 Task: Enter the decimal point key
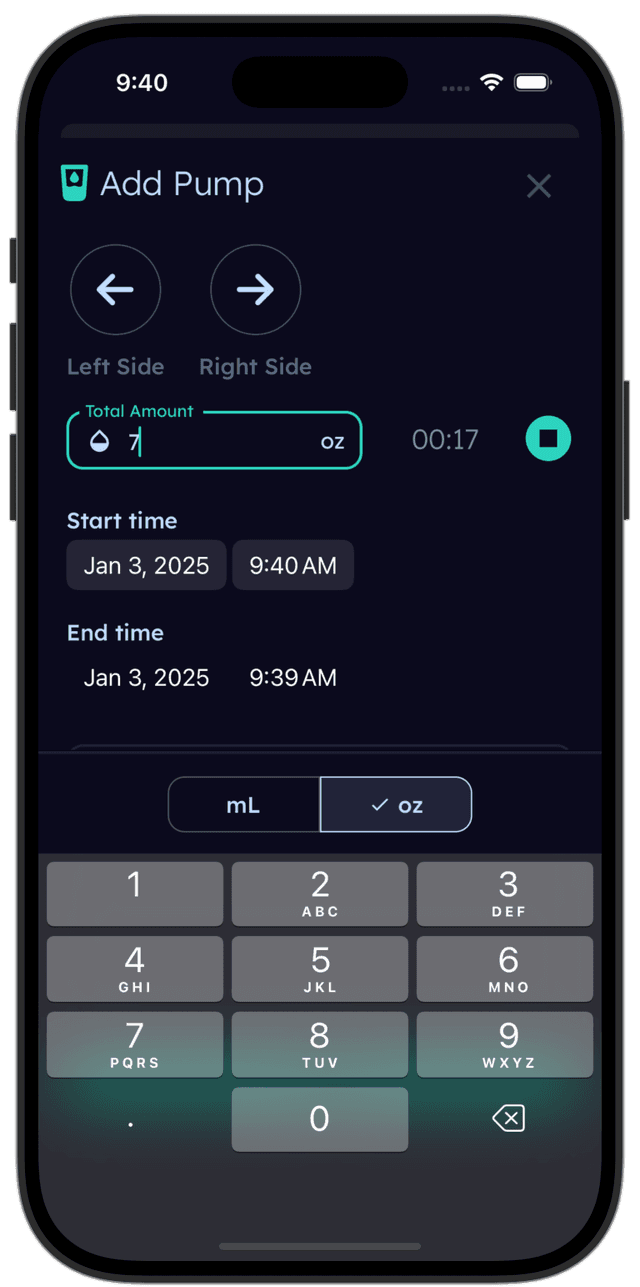[134, 1121]
